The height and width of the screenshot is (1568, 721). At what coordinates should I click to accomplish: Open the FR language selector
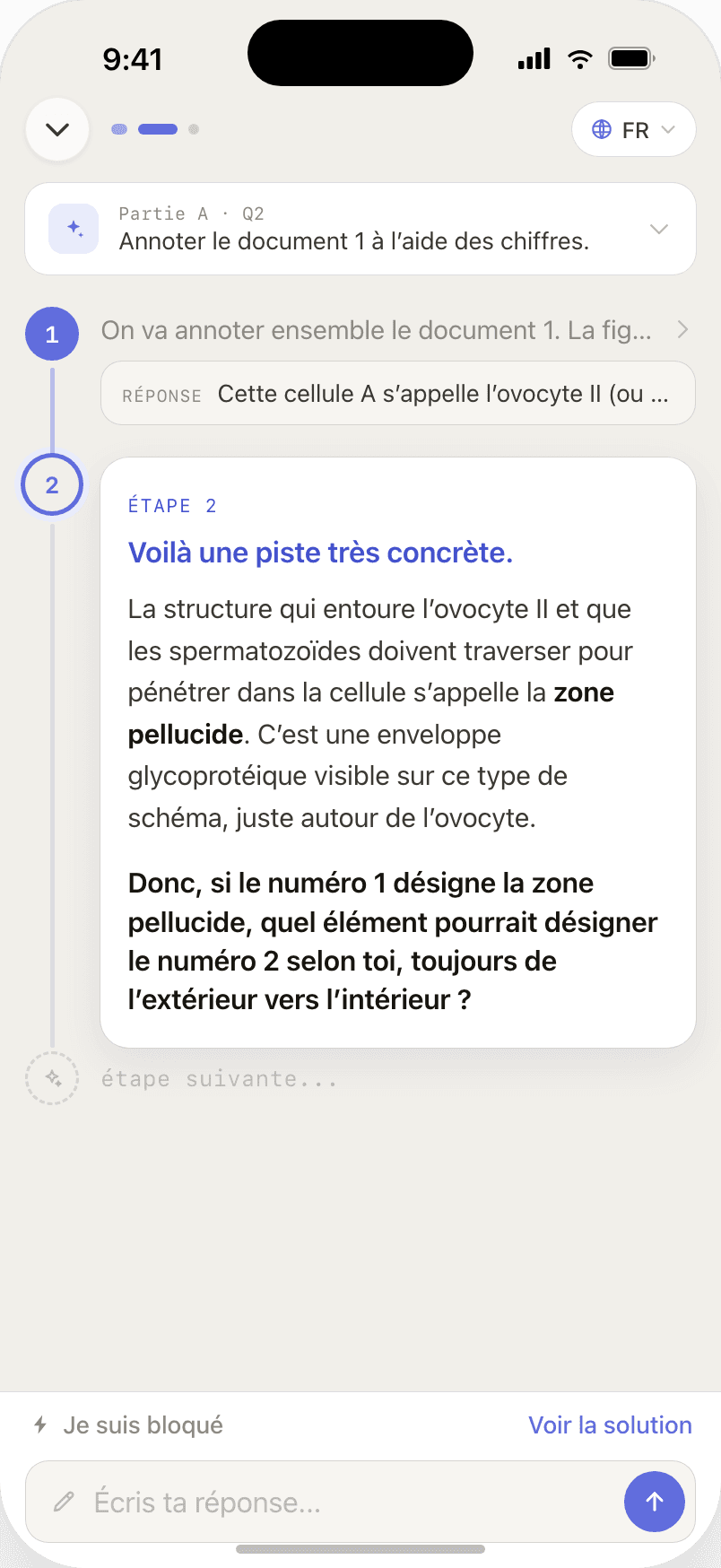[634, 130]
